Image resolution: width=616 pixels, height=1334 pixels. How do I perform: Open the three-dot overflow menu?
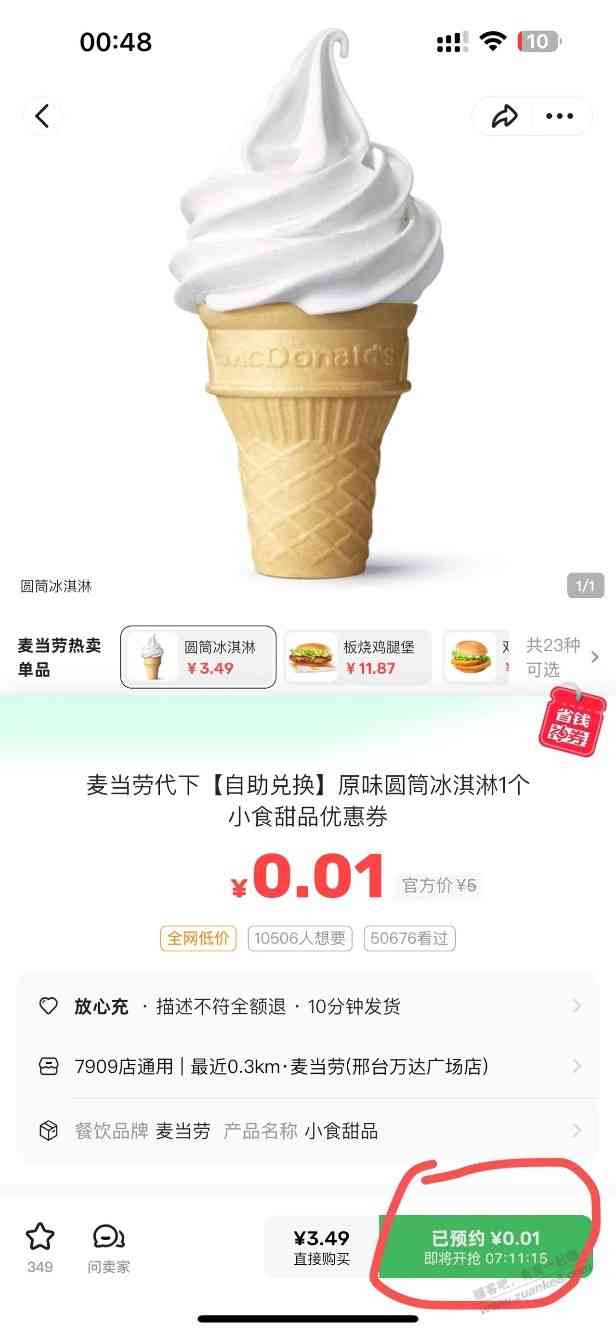pos(560,117)
